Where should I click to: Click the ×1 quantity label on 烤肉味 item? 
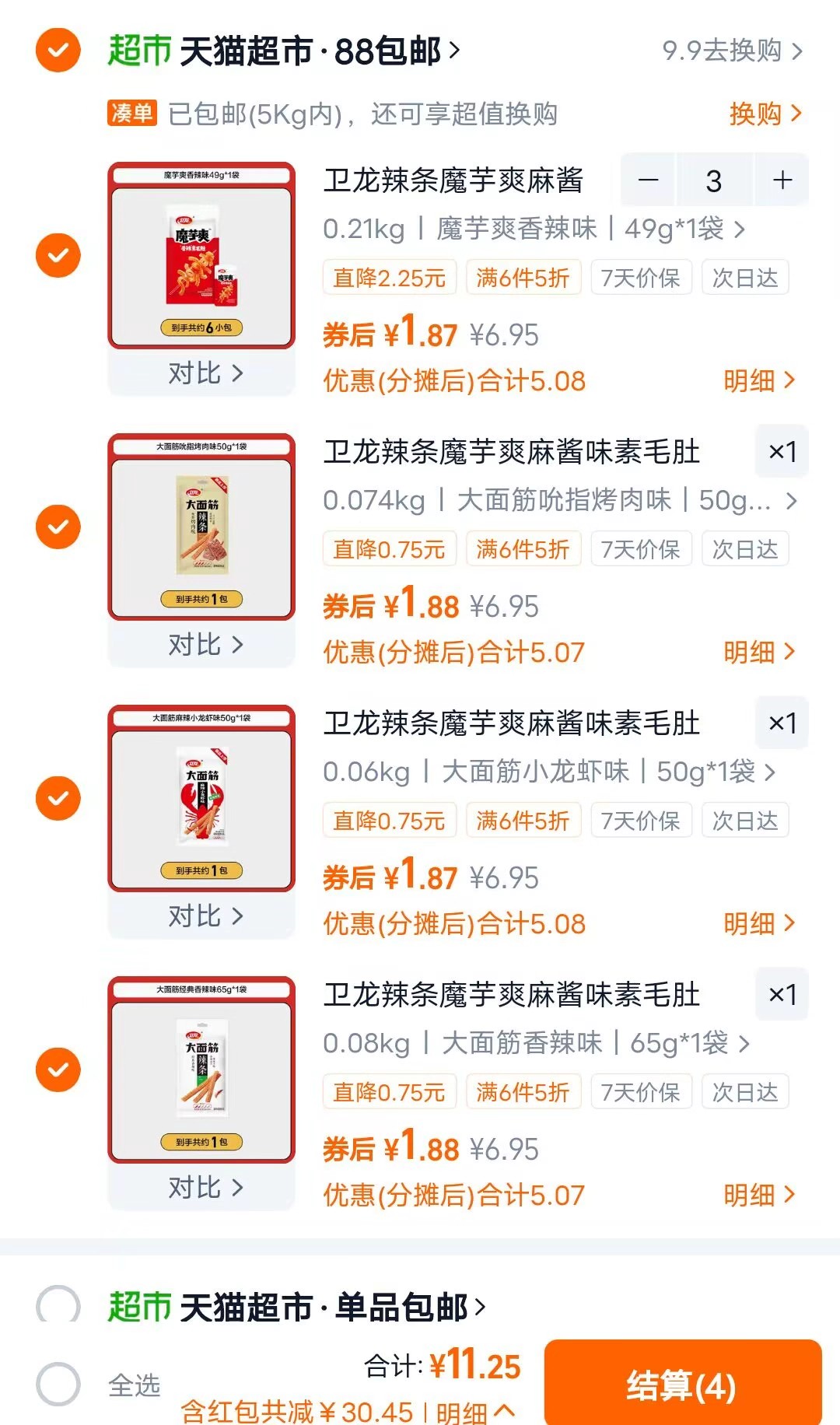tap(782, 451)
